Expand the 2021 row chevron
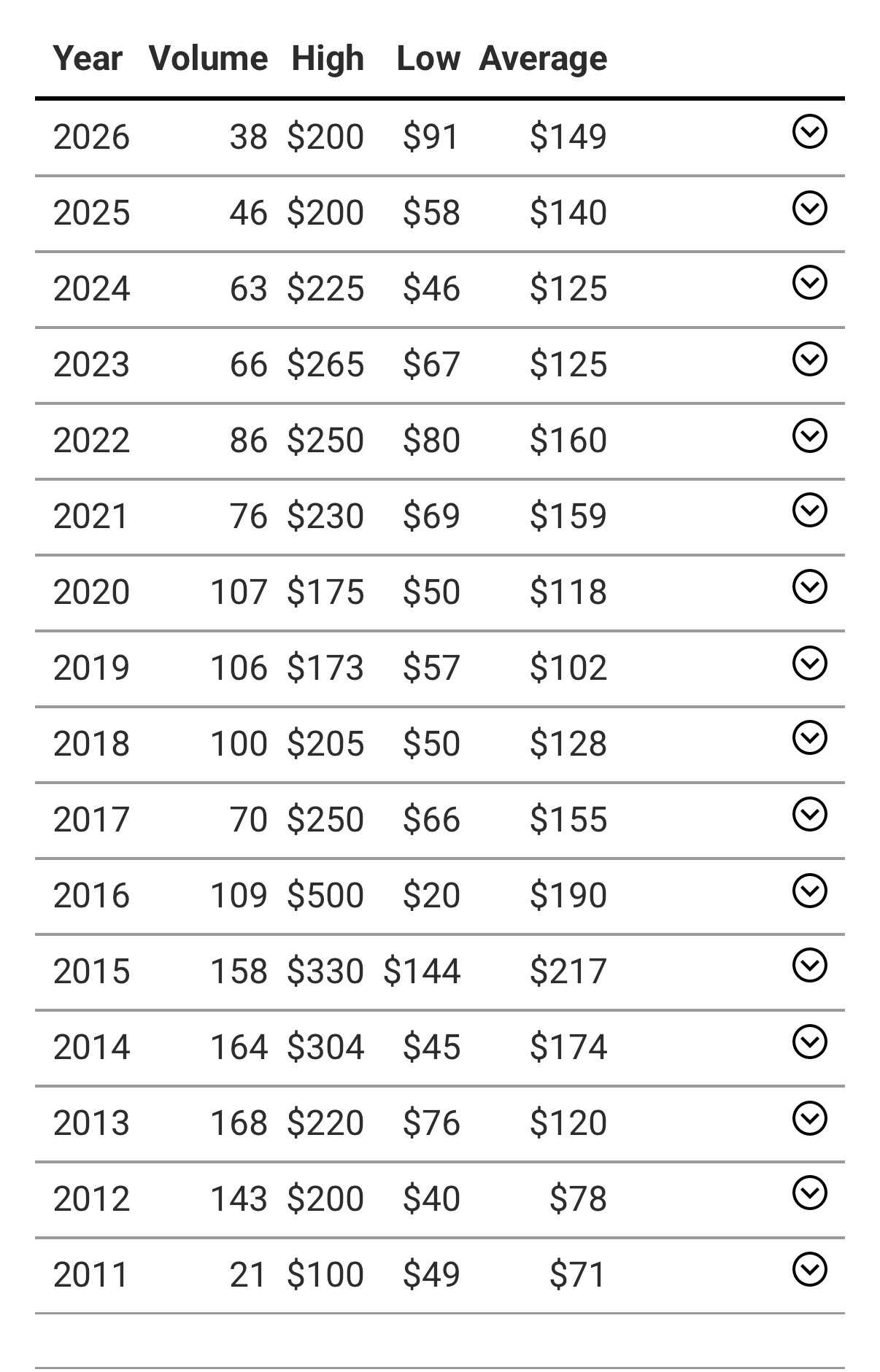Image resolution: width=880 pixels, height=1372 pixels. 809,510
